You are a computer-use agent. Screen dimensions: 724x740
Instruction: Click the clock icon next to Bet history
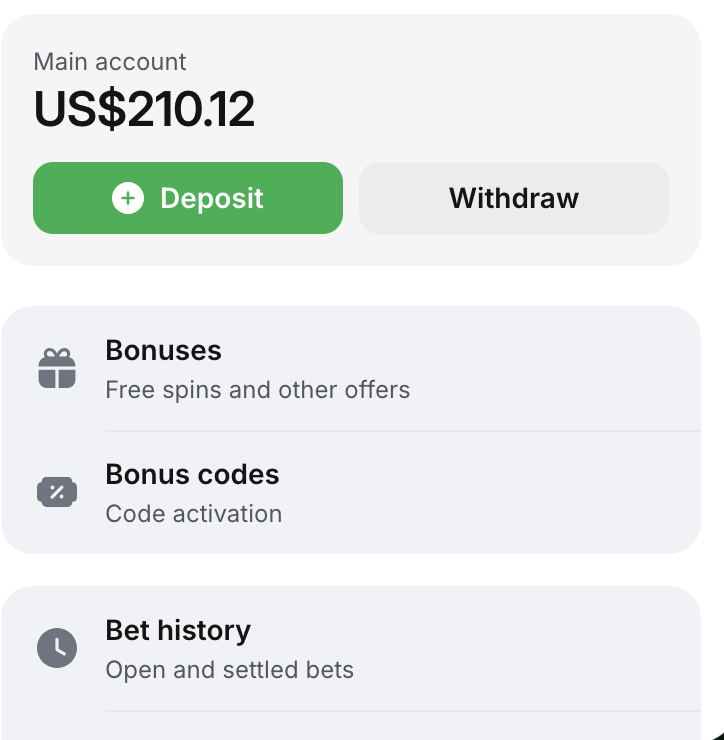point(58,648)
